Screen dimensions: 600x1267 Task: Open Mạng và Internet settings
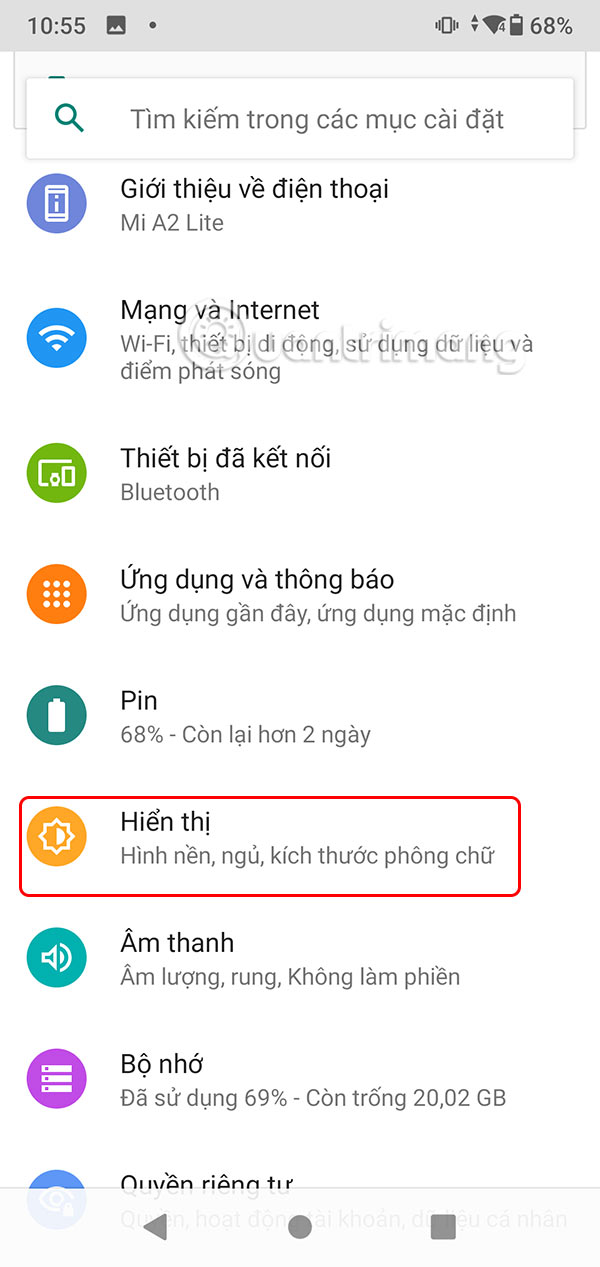click(300, 340)
